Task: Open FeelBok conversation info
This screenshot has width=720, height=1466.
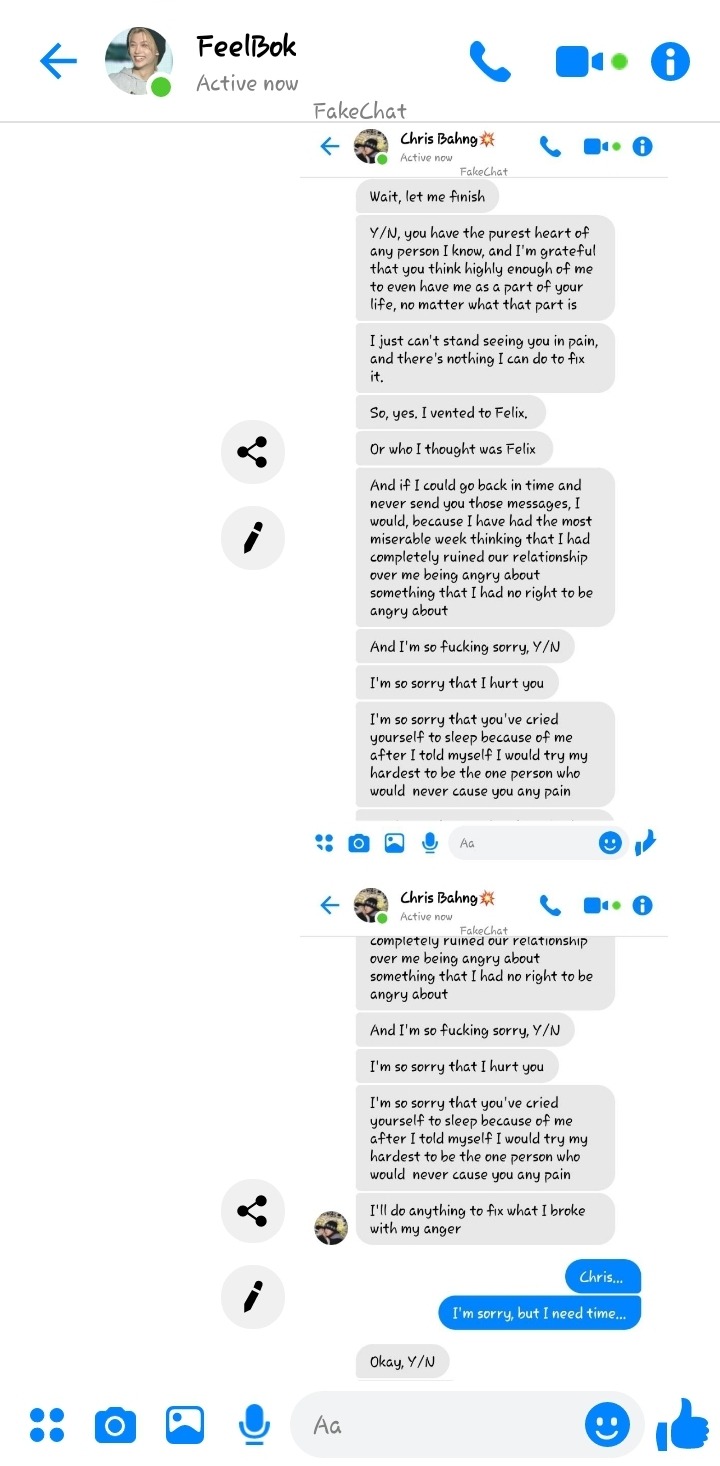Action: [670, 62]
